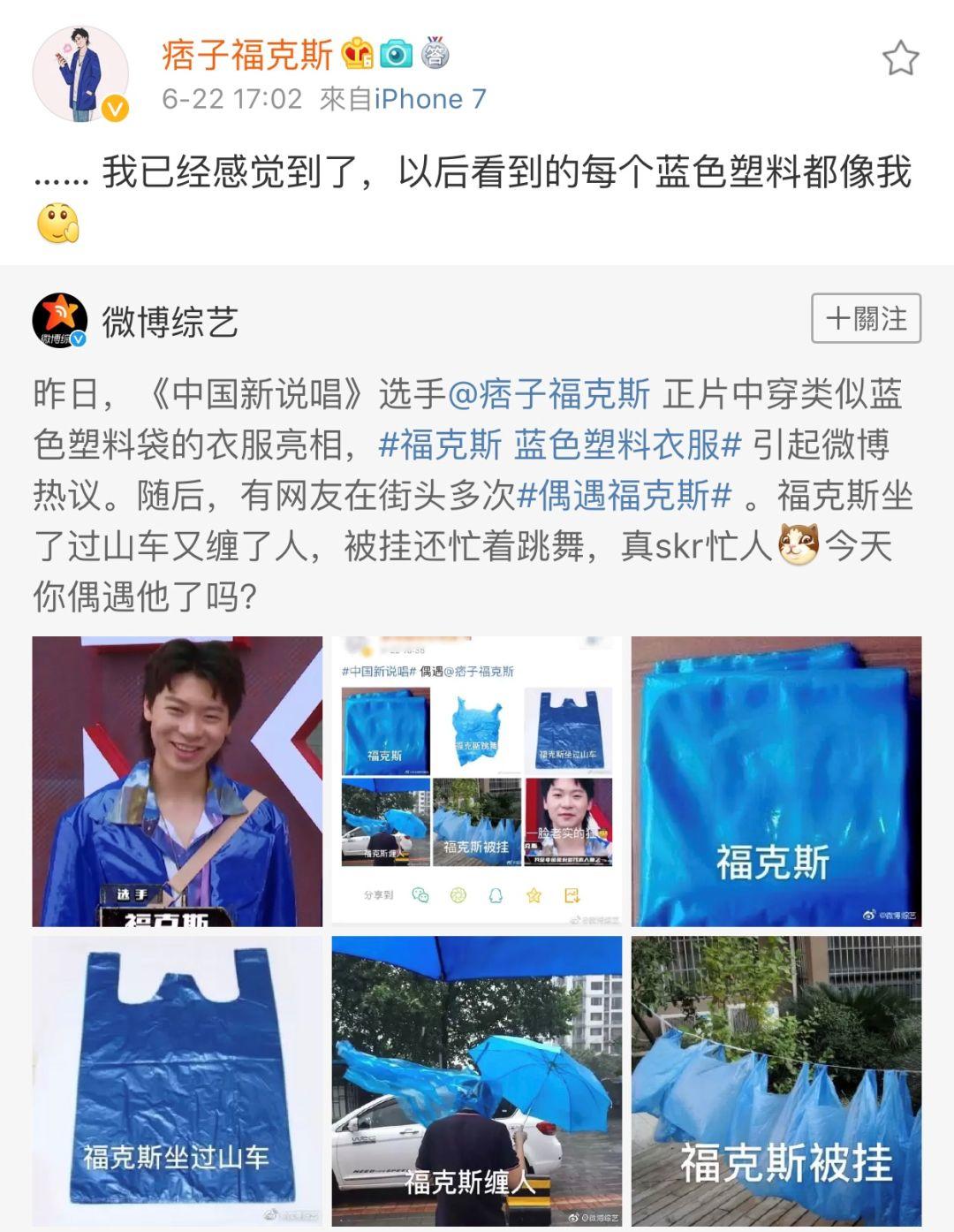
Task: Follow 微博综艺 with the 十關注 button
Action: pyautogui.click(x=866, y=318)
